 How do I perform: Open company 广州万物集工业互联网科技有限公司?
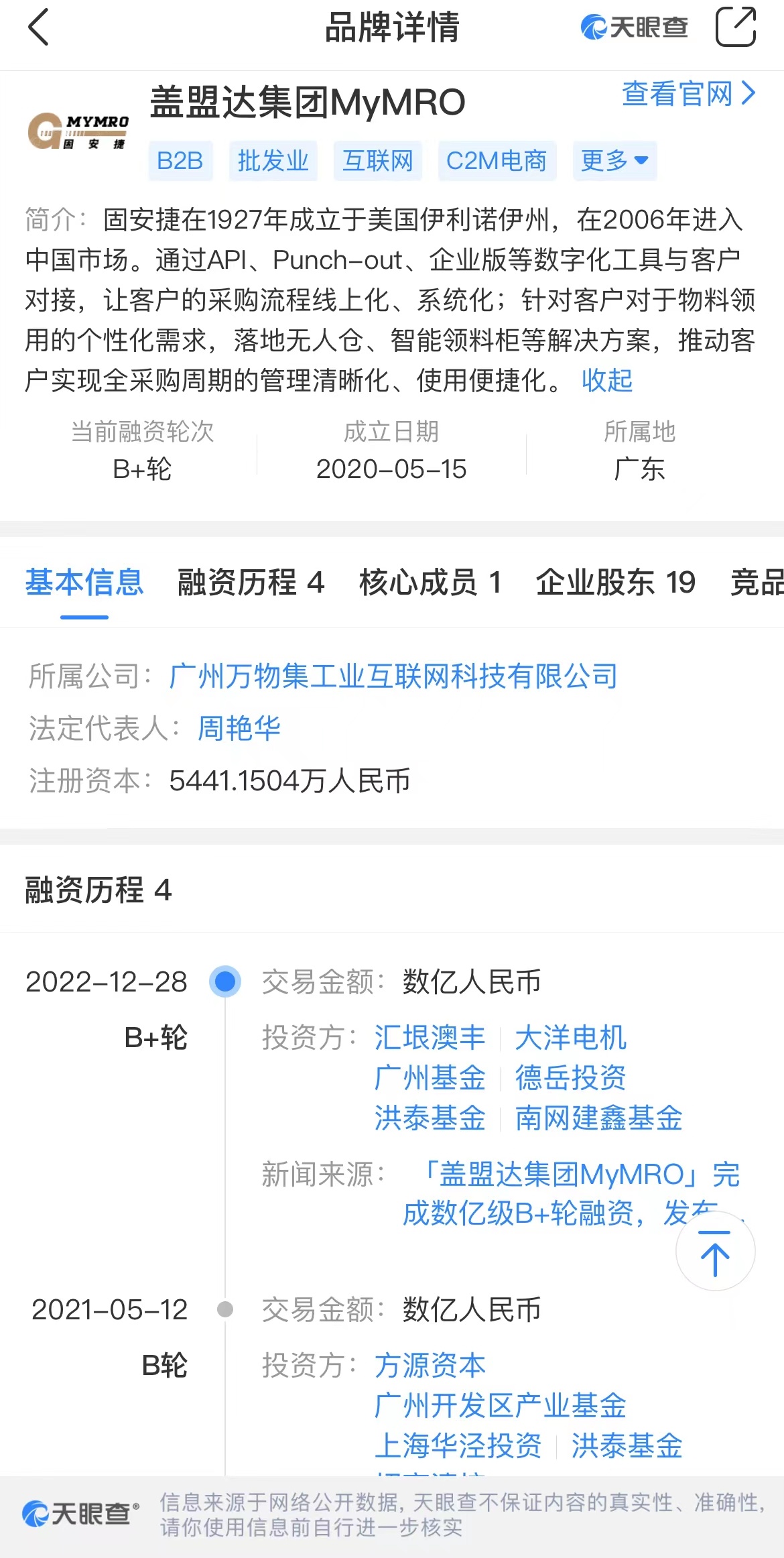tap(393, 676)
